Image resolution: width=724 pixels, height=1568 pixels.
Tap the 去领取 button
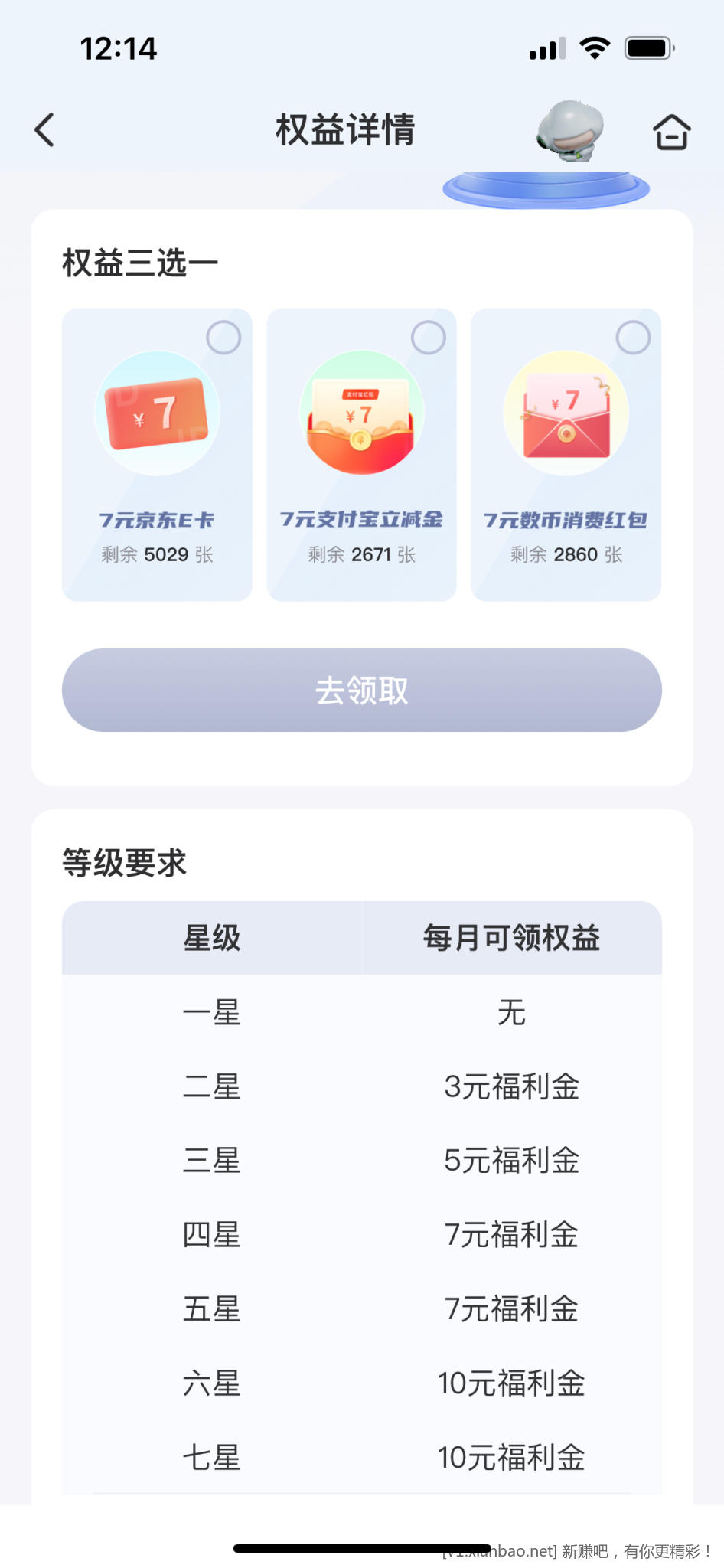[361, 690]
